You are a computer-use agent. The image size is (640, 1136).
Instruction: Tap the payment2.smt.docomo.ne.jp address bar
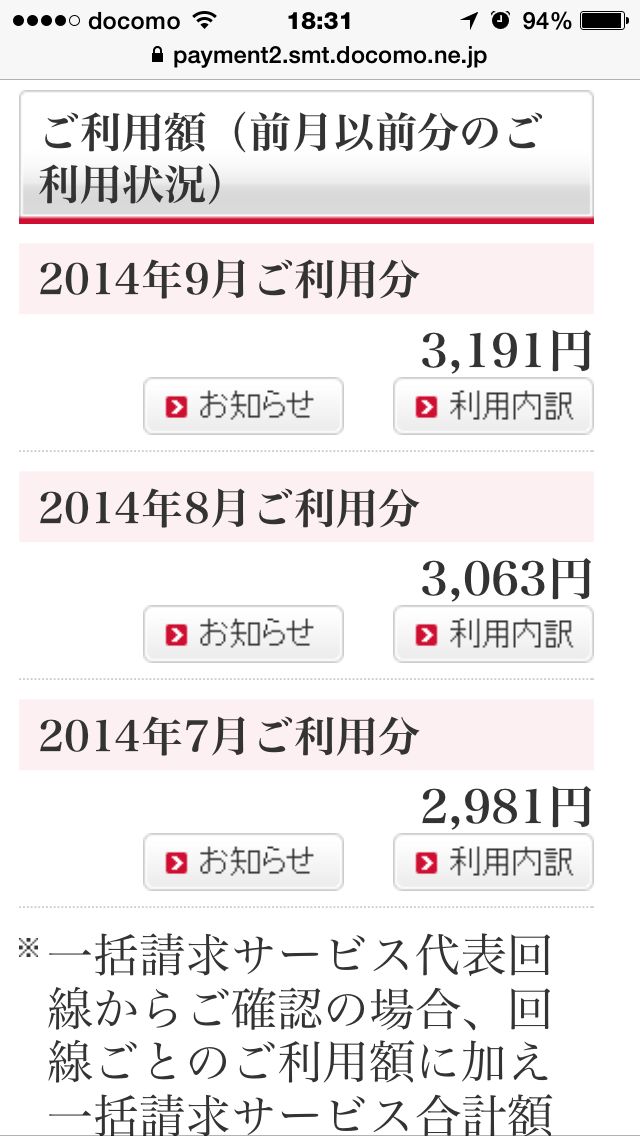pyautogui.click(x=320, y=56)
